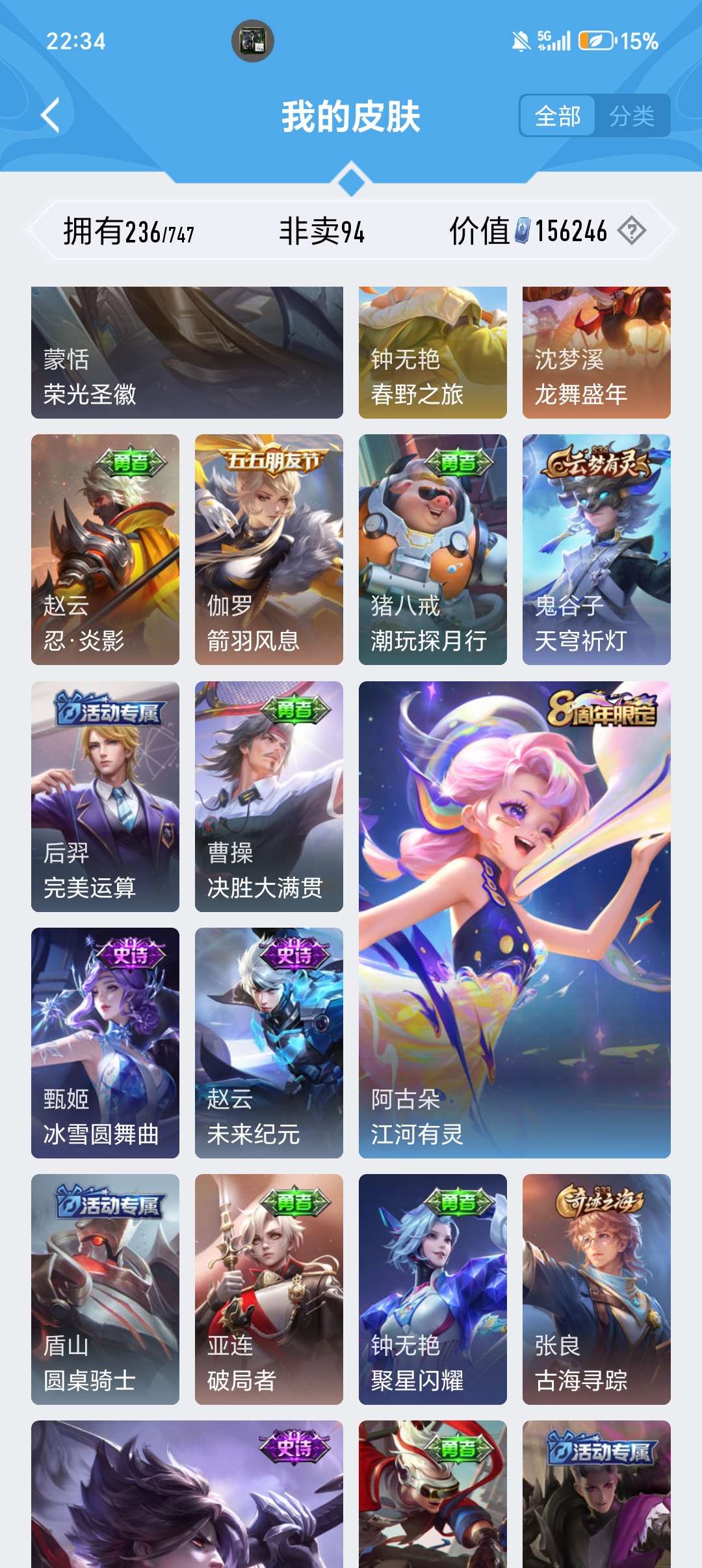702x1568 pixels.
Task: Open 赵云 未来纪元 skin card
Action: pyautogui.click(x=269, y=1043)
